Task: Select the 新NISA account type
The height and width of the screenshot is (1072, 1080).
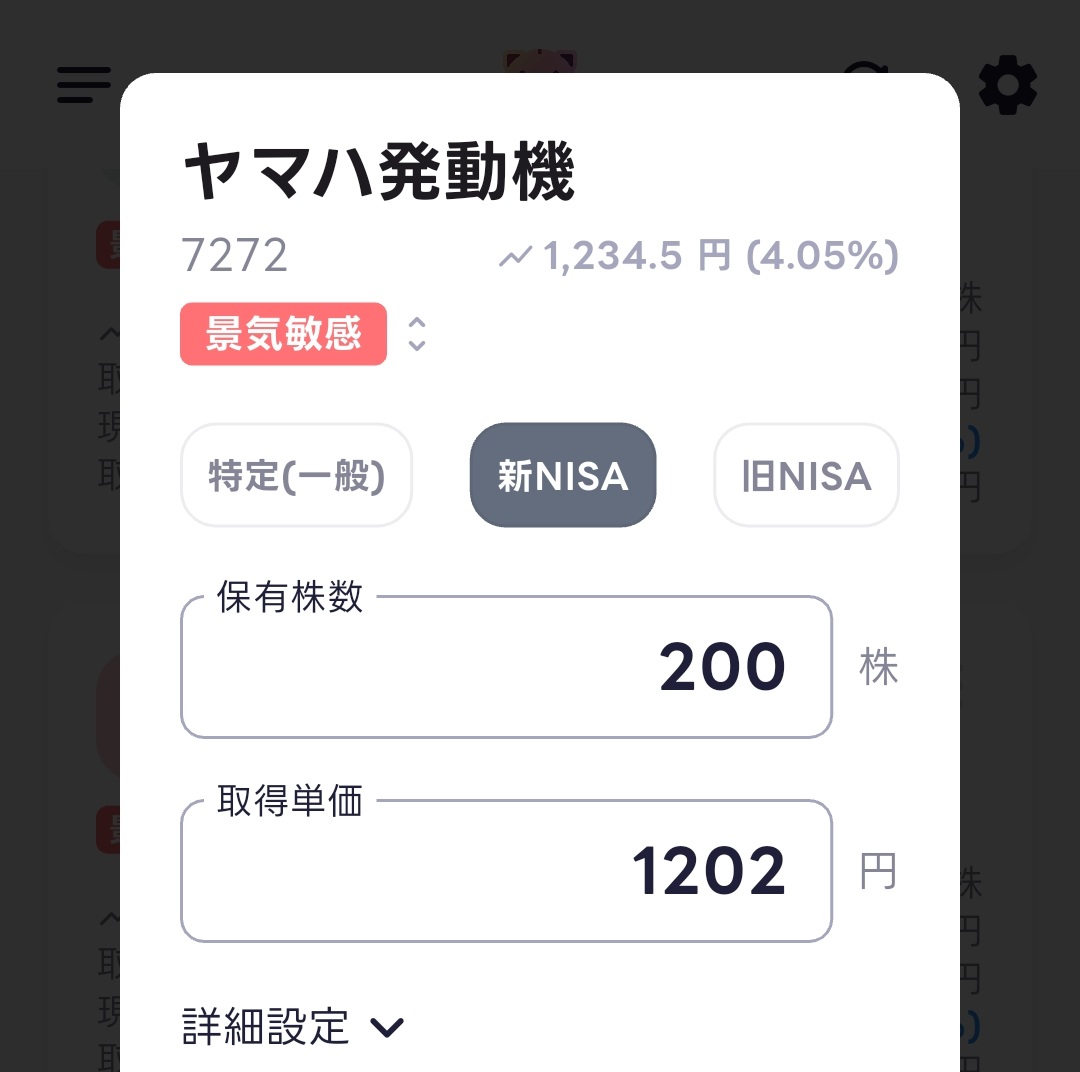Action: (x=563, y=476)
